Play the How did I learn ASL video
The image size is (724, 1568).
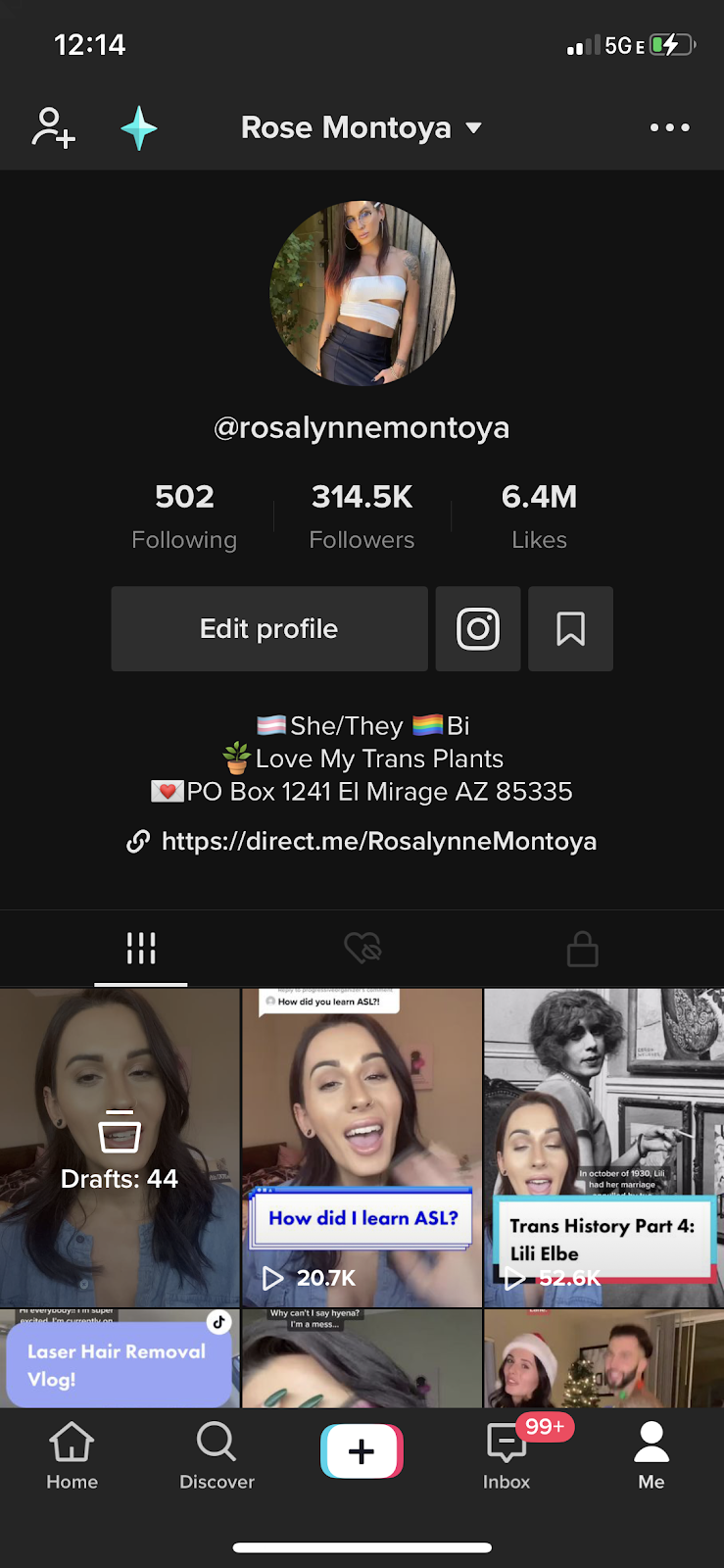point(362,1148)
